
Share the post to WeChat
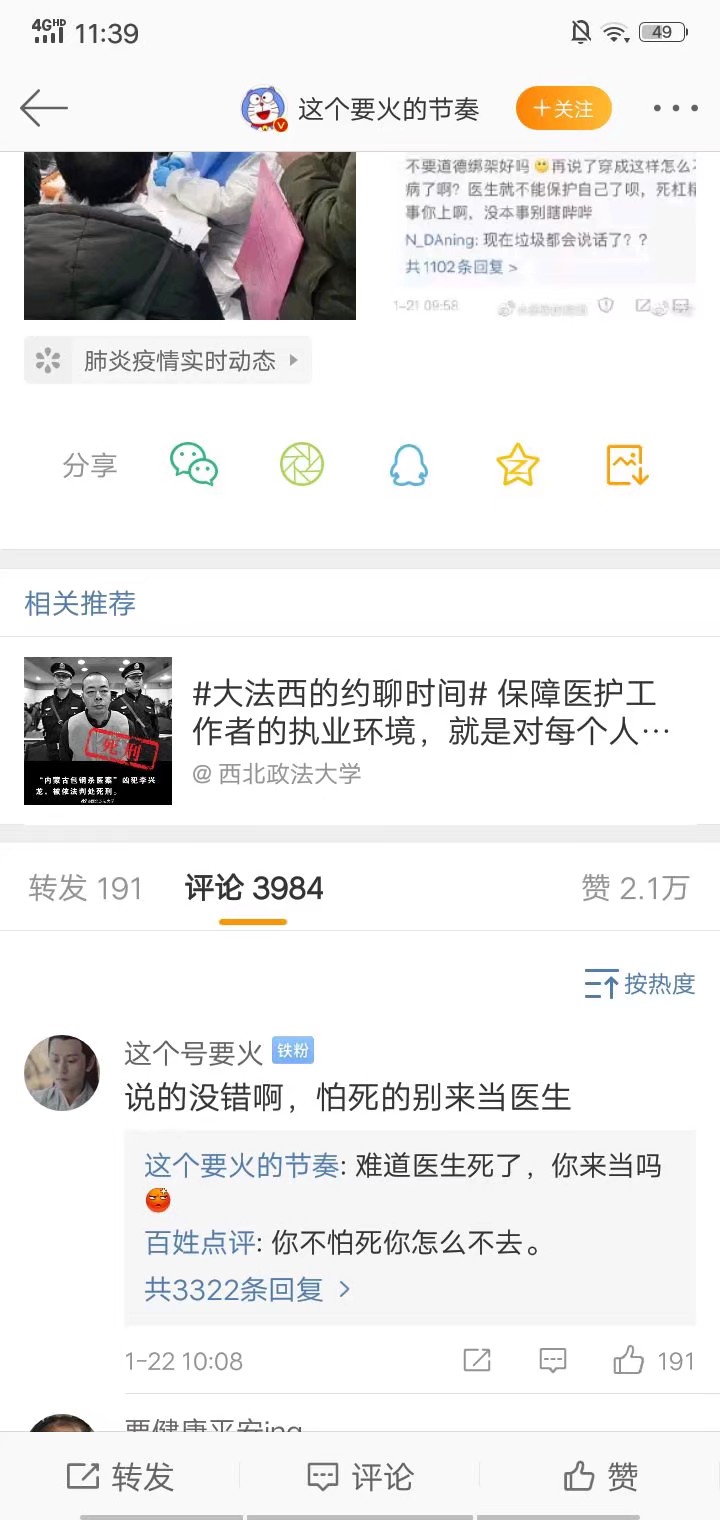point(195,464)
